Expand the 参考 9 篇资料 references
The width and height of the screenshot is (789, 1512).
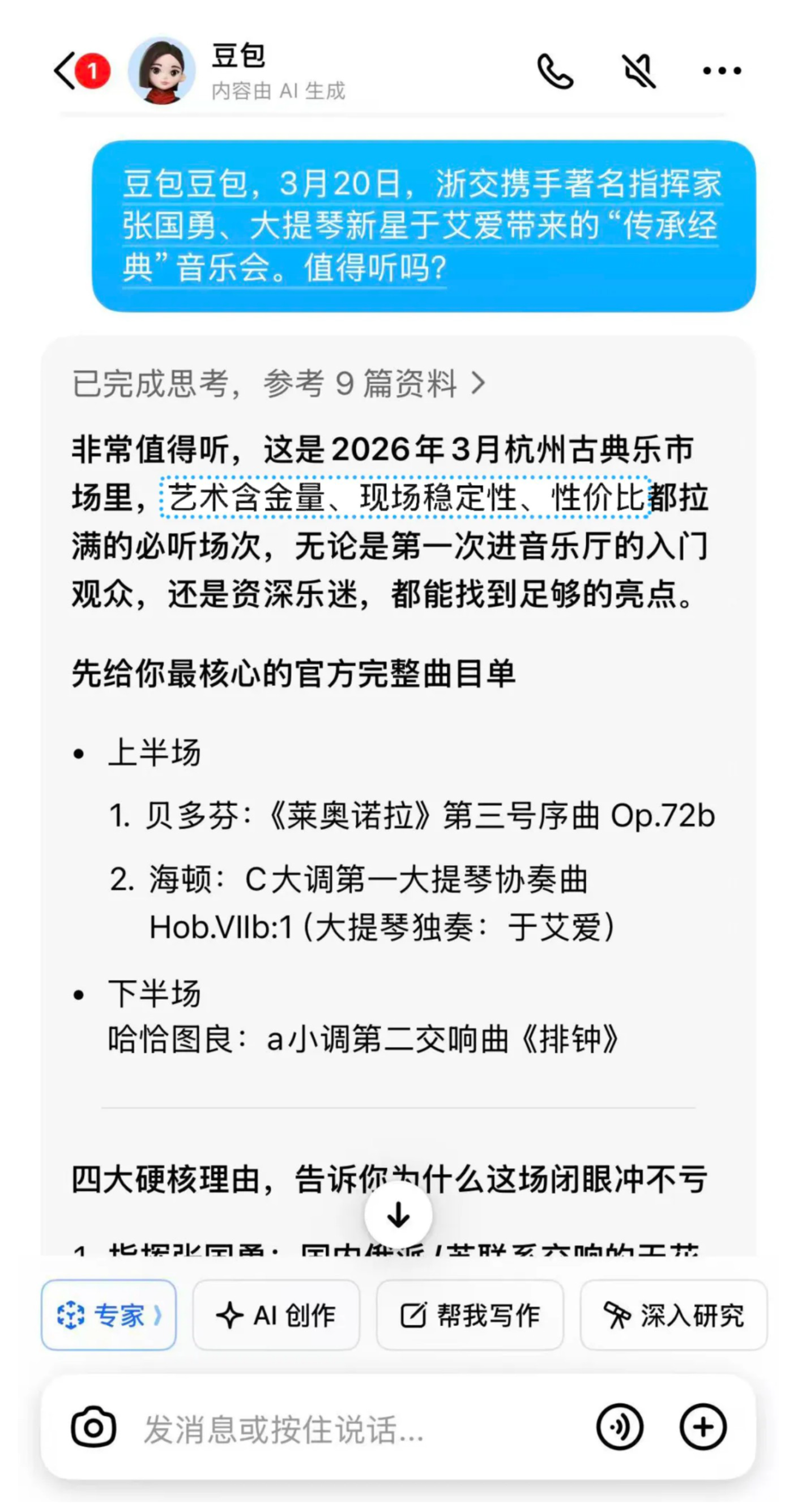tap(279, 384)
